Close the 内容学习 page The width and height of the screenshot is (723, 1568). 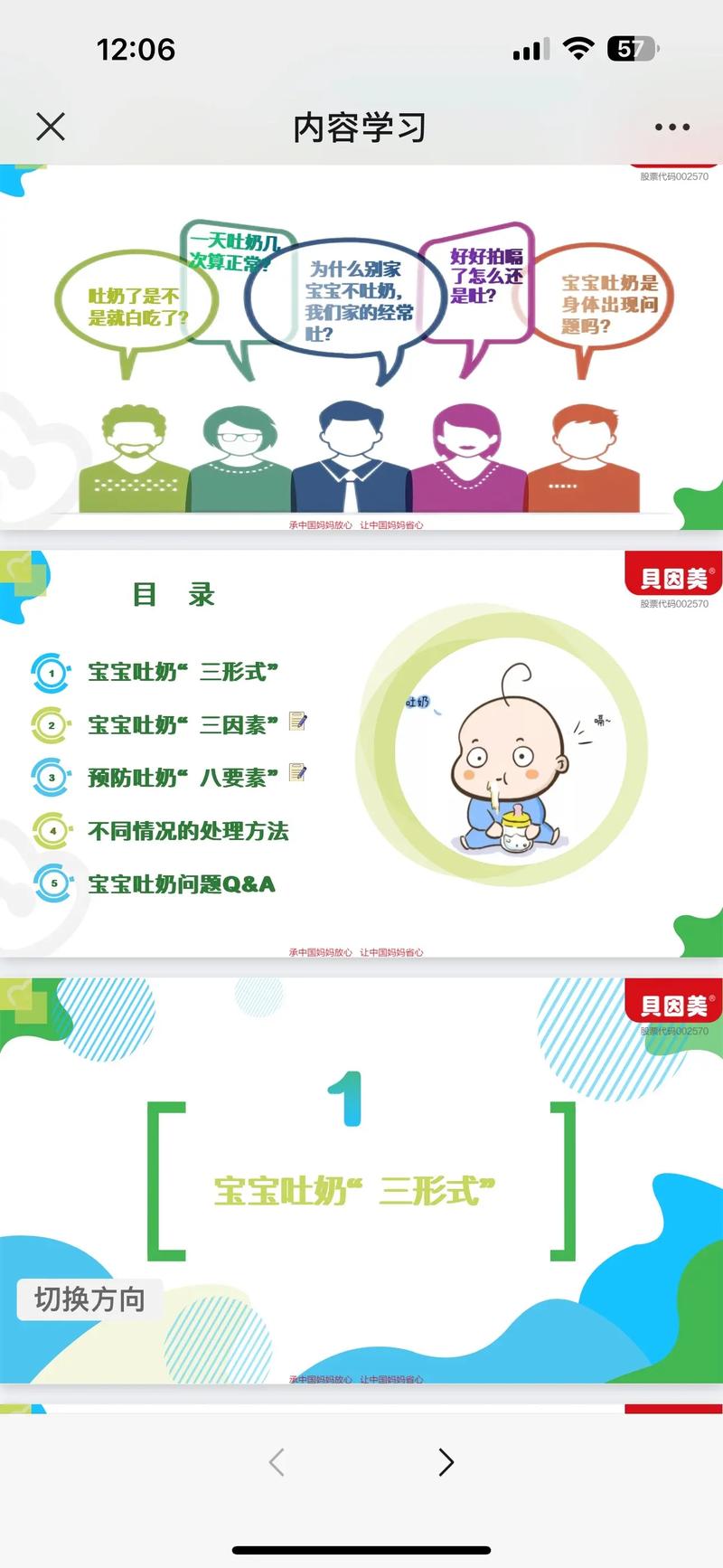click(x=51, y=127)
